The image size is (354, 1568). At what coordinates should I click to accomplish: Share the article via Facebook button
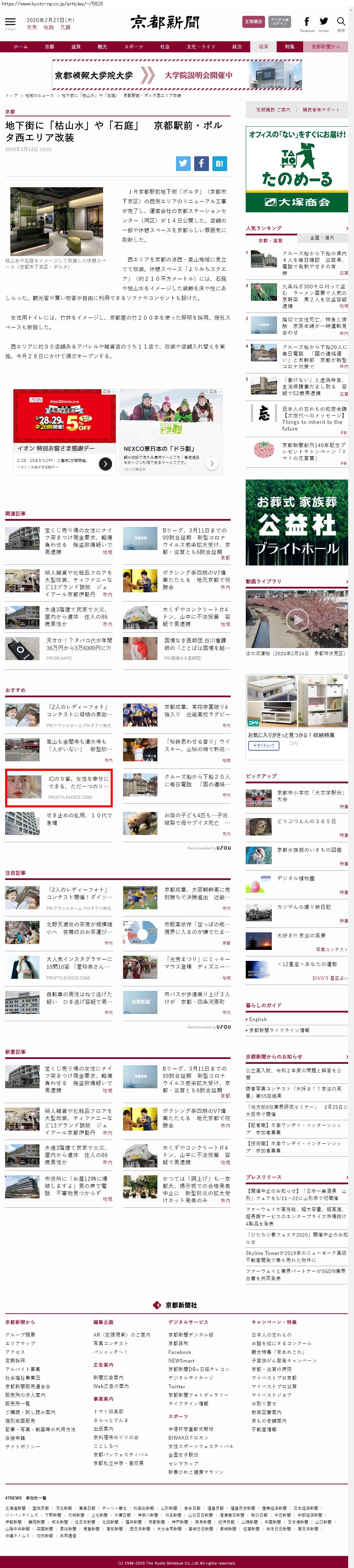201,163
